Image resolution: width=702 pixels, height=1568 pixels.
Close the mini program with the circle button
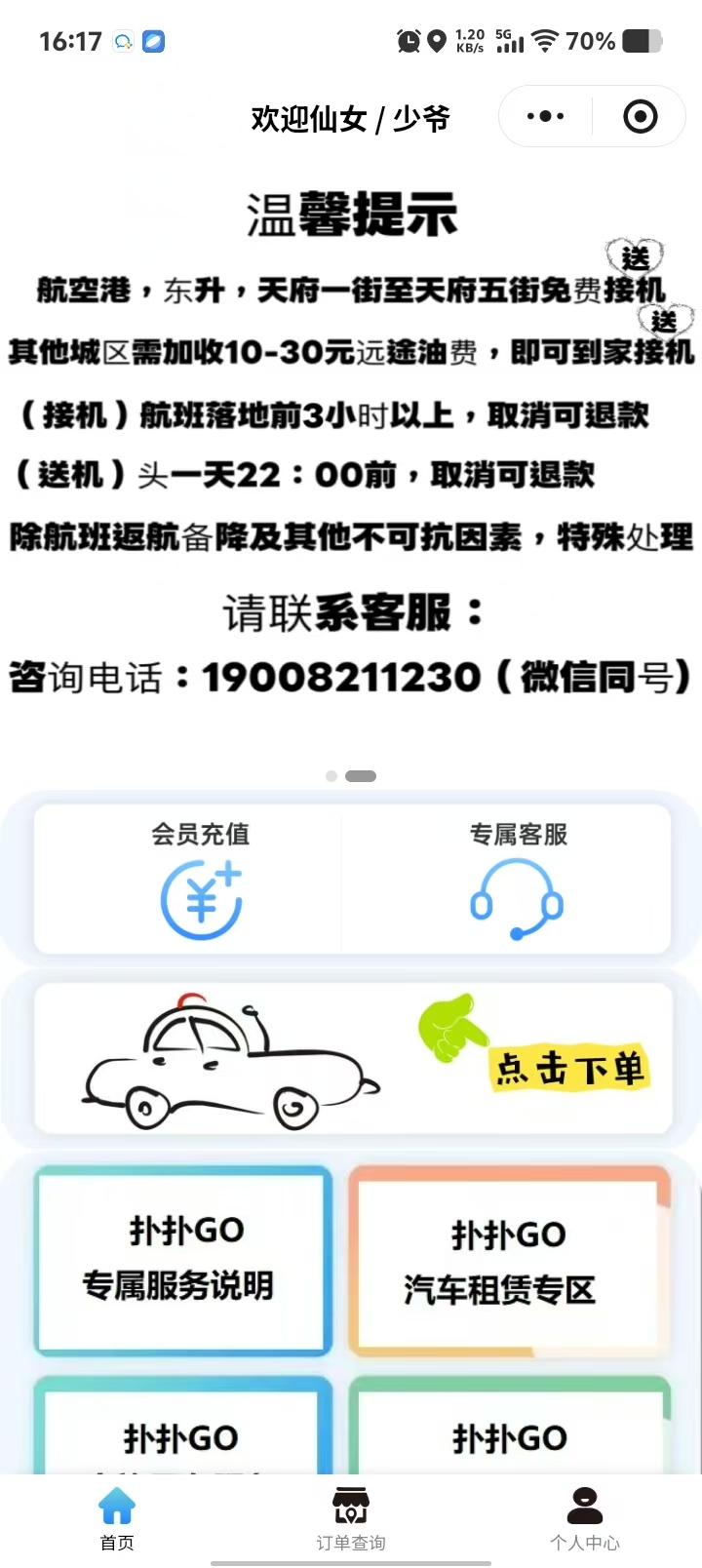coord(640,117)
